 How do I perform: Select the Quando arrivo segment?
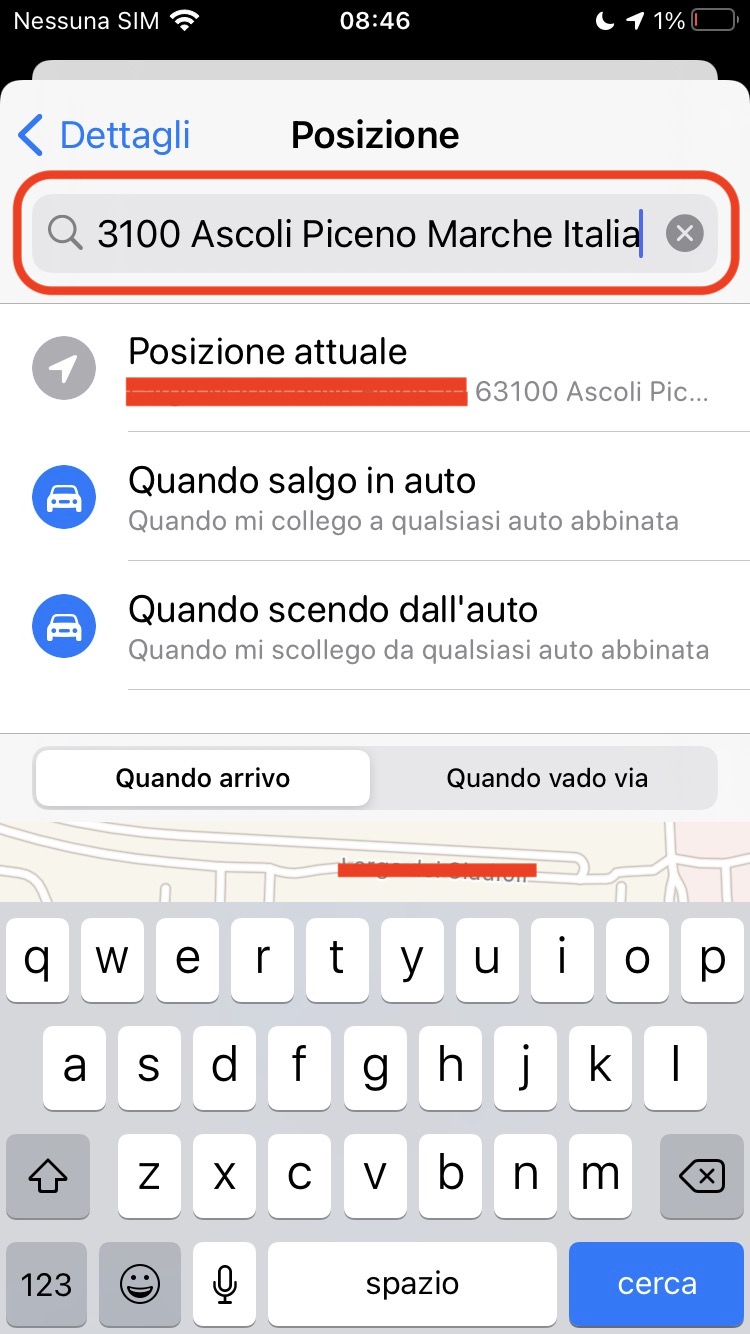click(x=203, y=778)
